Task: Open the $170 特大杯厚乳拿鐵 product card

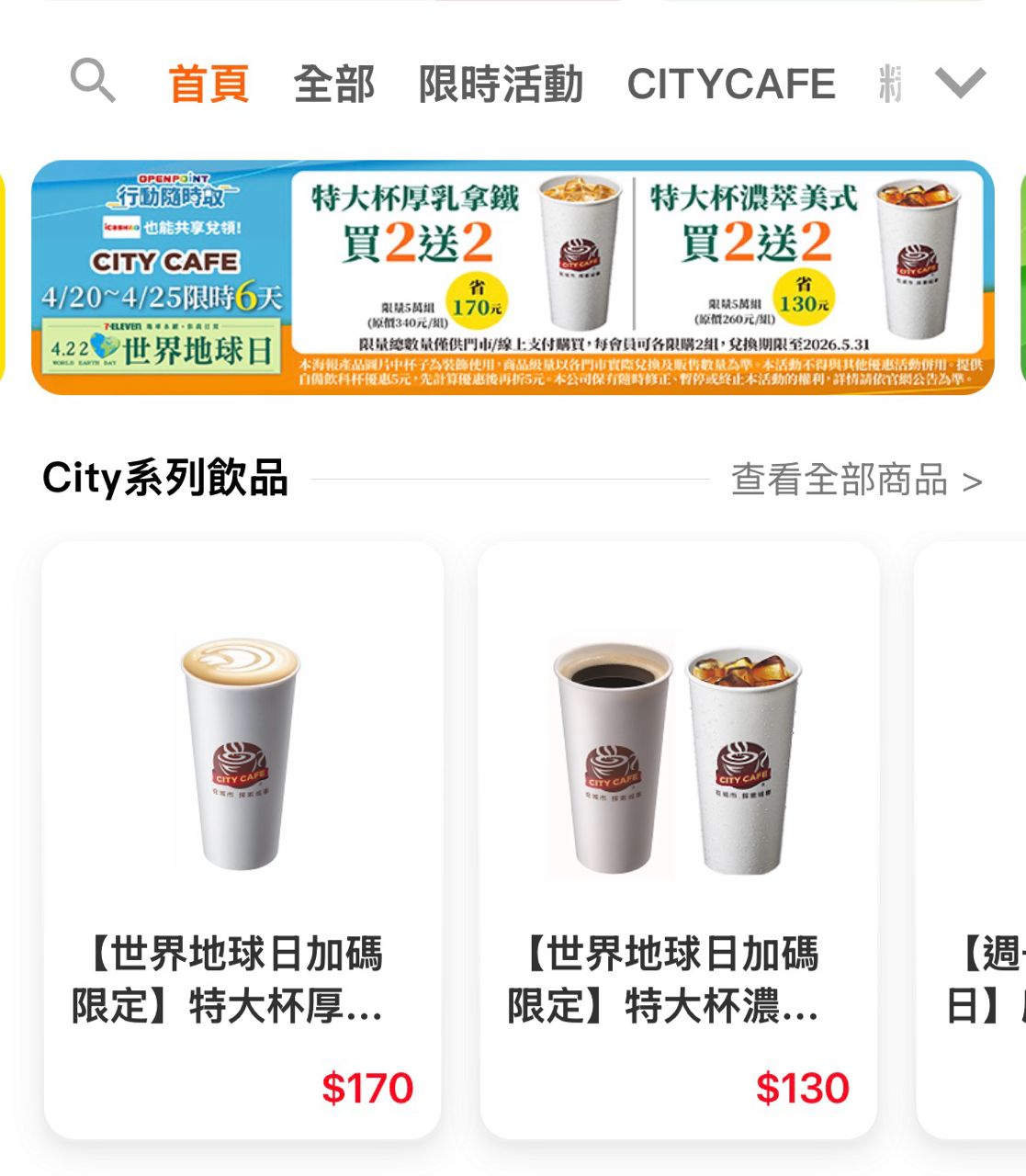Action: pyautogui.click(x=242, y=840)
